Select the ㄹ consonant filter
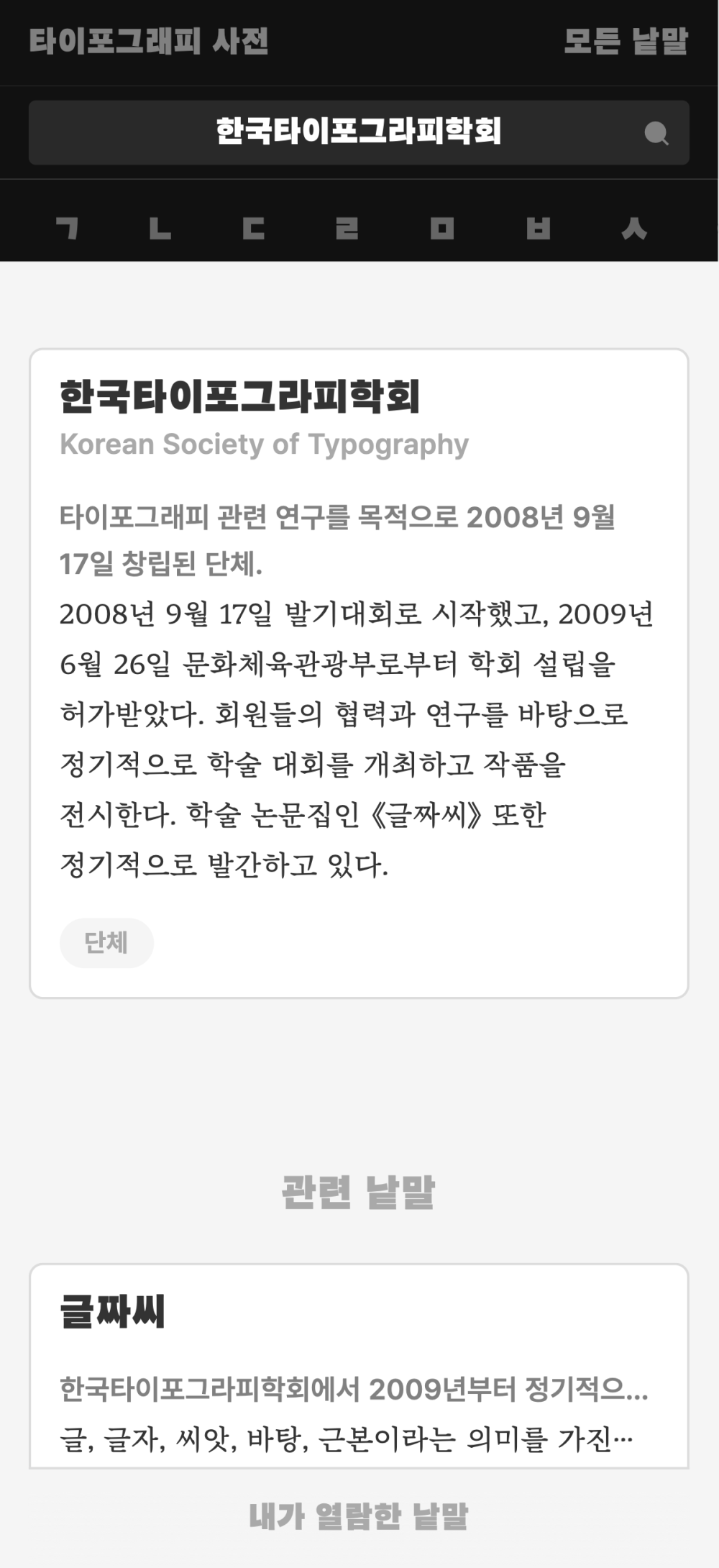The image size is (719, 1568). (347, 229)
